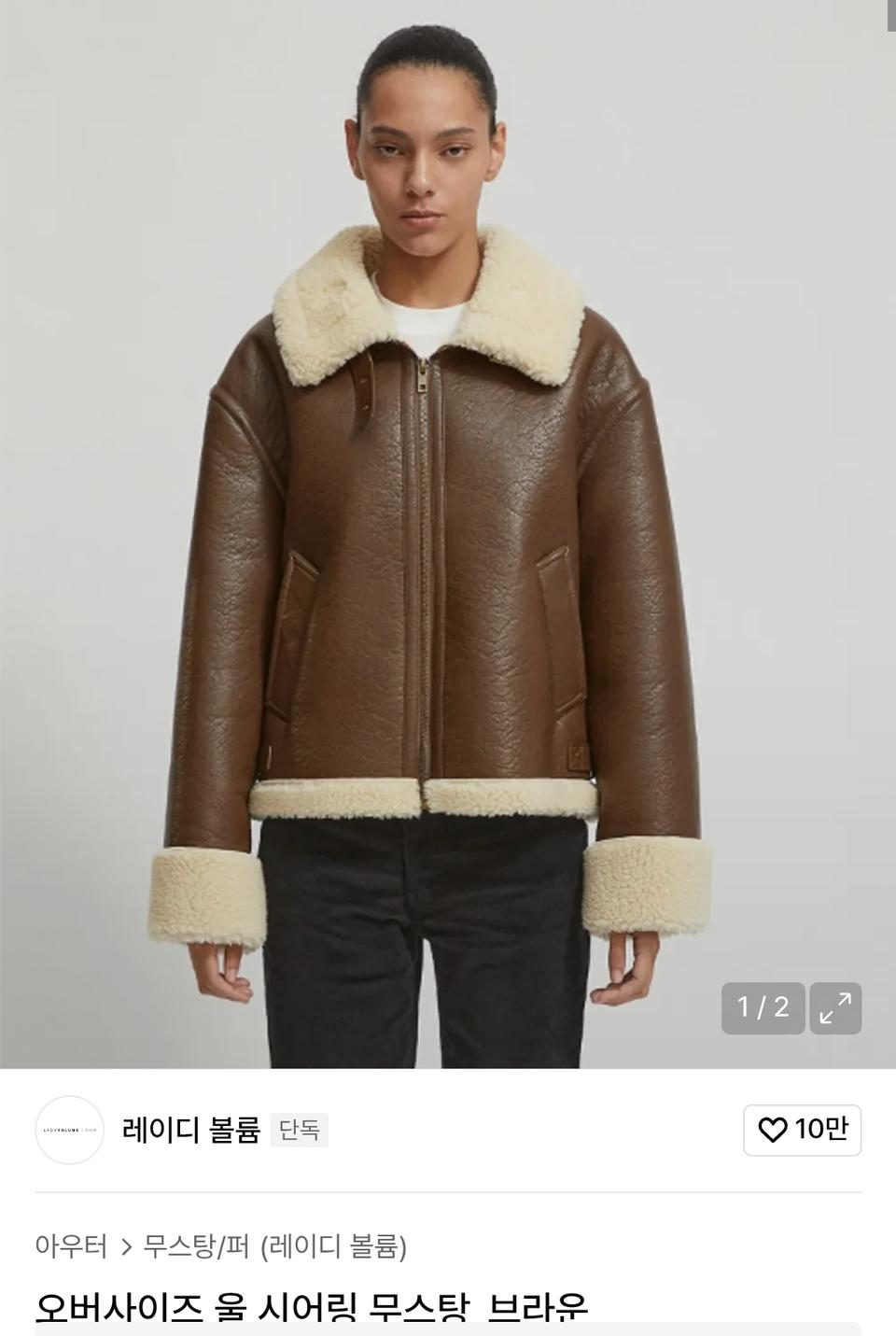Open 레이디 볼륨 brand page
896x1336 pixels.
[190, 1131]
